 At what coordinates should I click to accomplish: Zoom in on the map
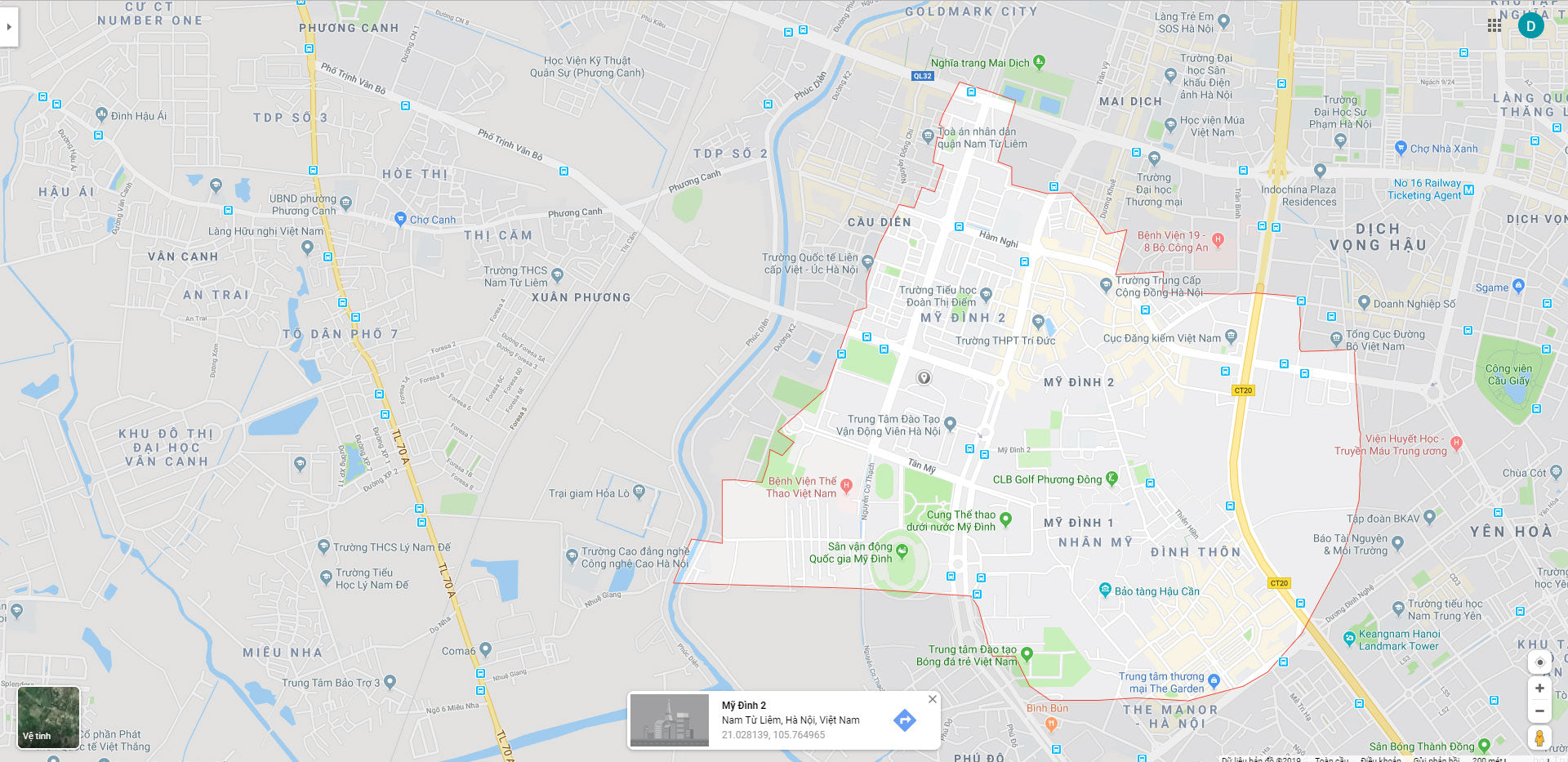(1539, 688)
